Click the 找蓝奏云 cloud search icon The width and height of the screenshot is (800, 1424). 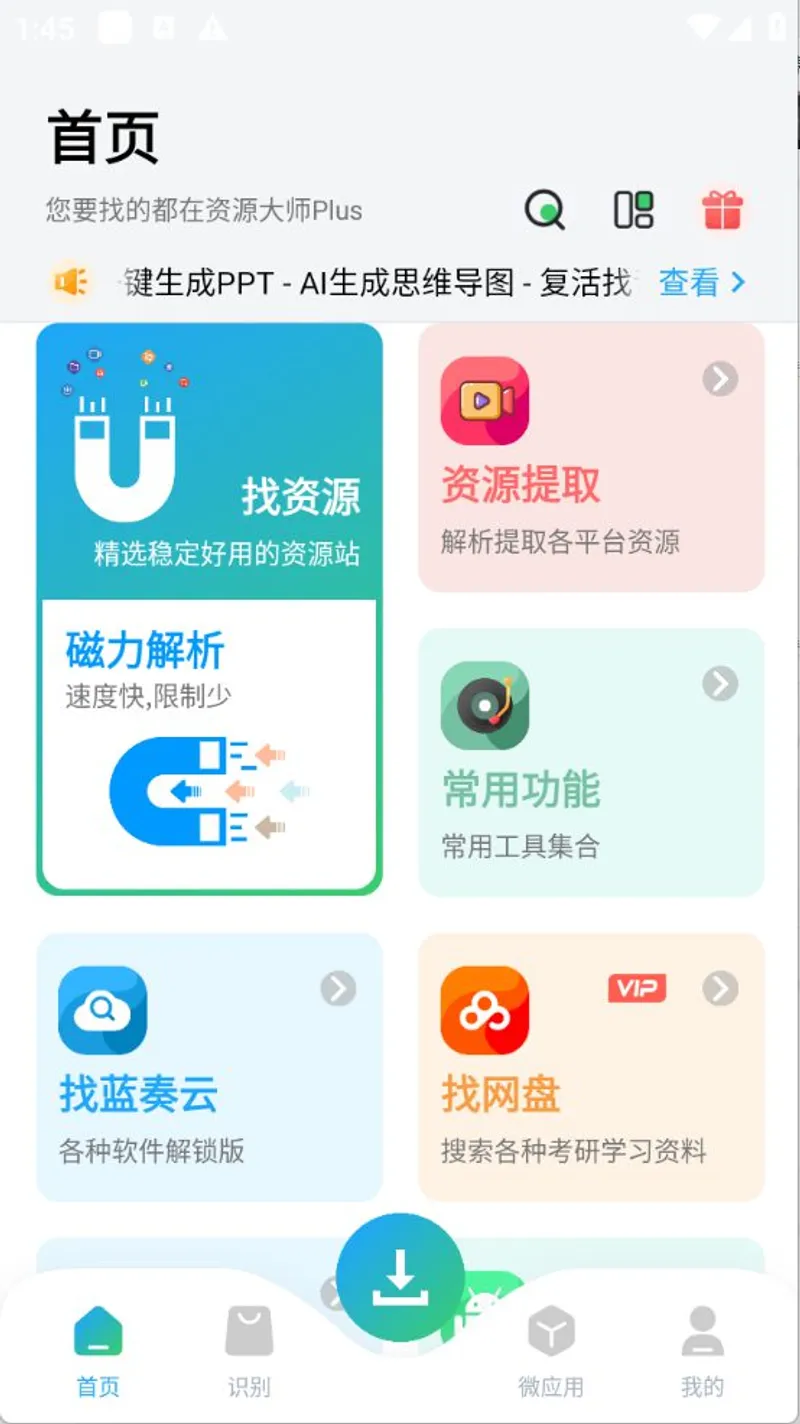pos(101,1010)
